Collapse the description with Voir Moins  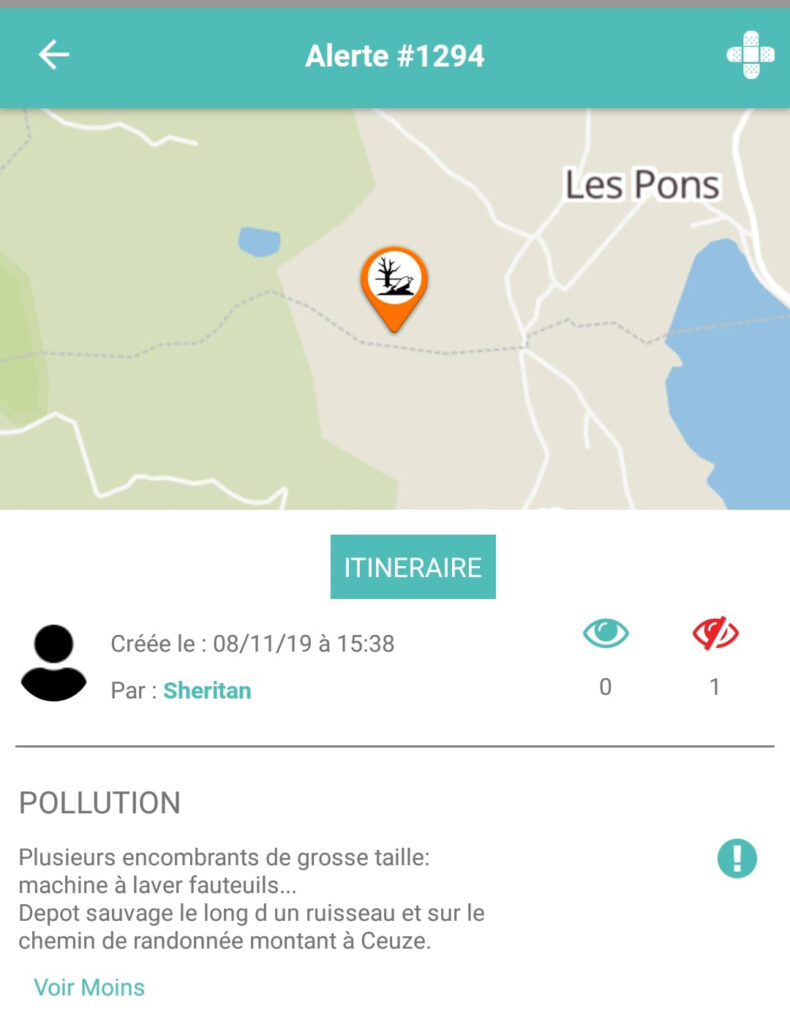(x=89, y=987)
